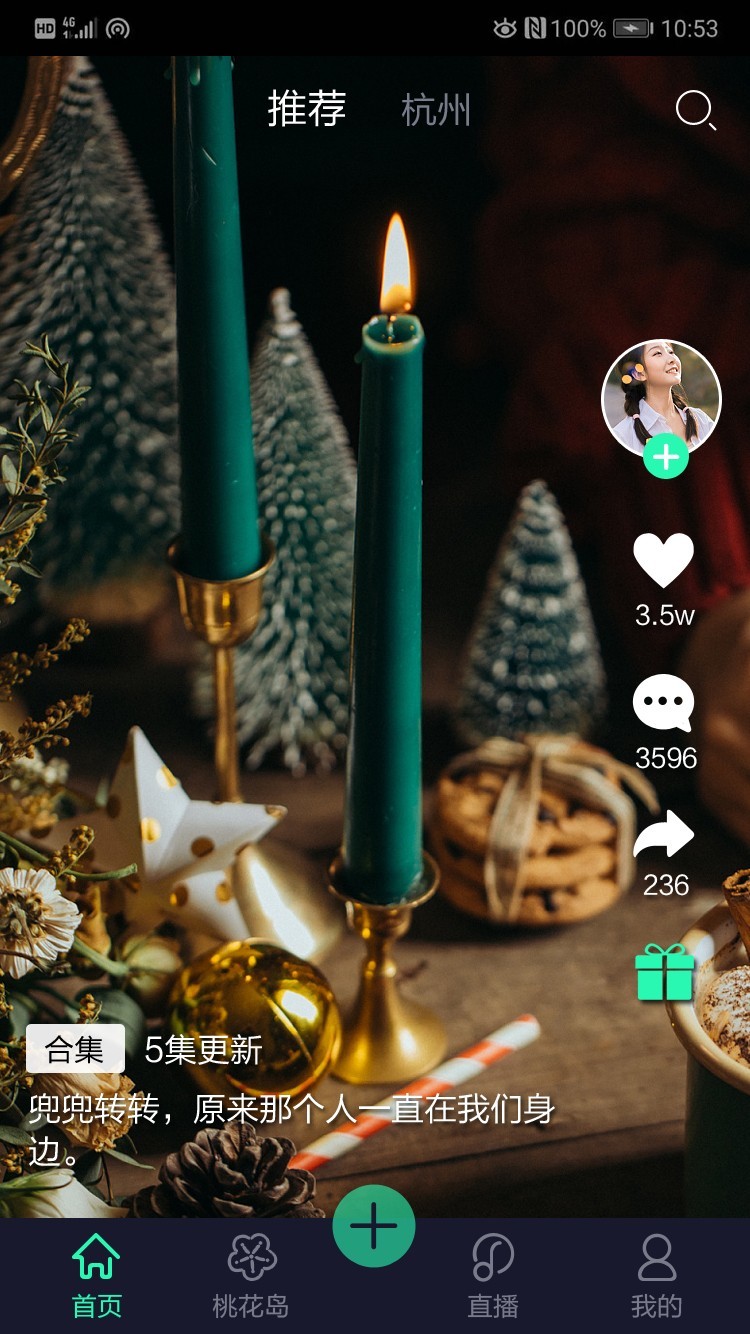
Task: Follow the creator with the green plus badge
Action: [x=666, y=458]
